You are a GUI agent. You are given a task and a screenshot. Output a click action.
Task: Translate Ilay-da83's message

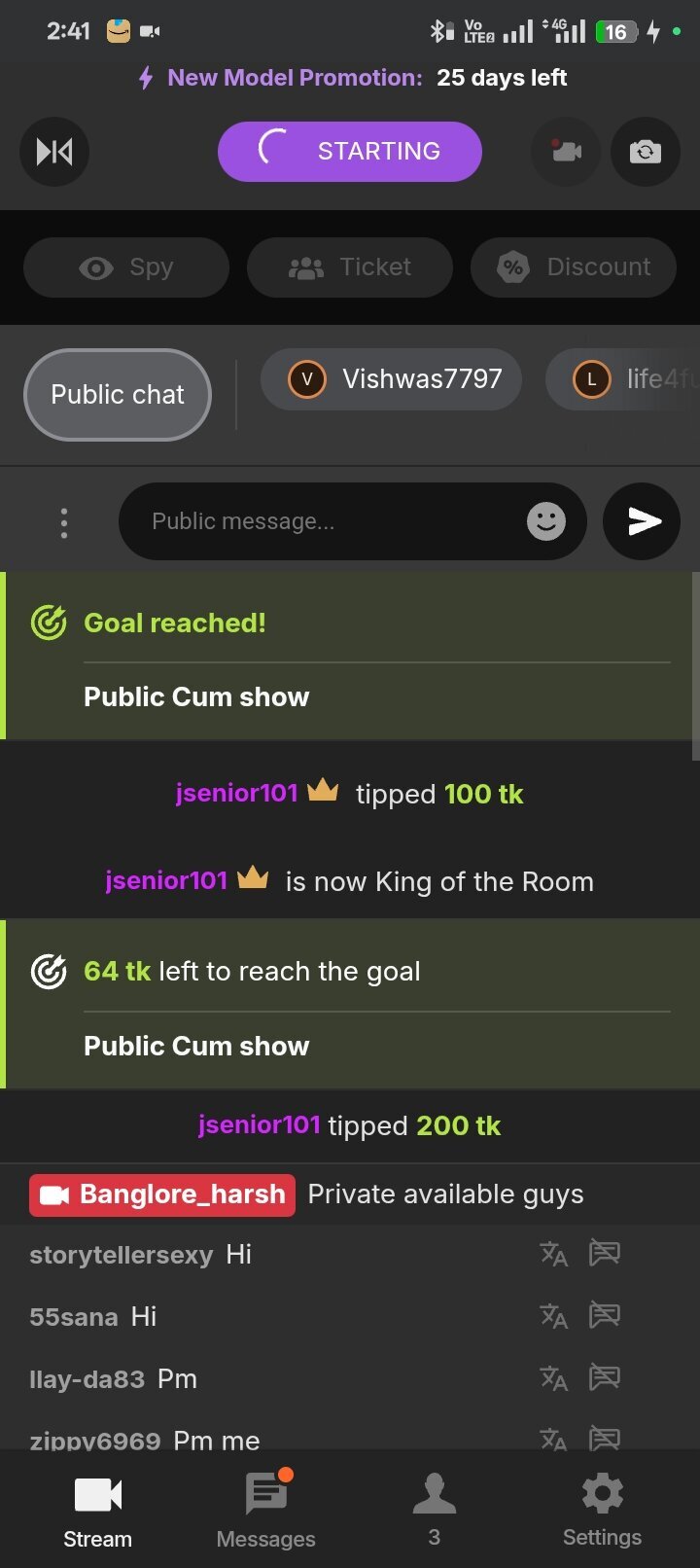tap(553, 1377)
